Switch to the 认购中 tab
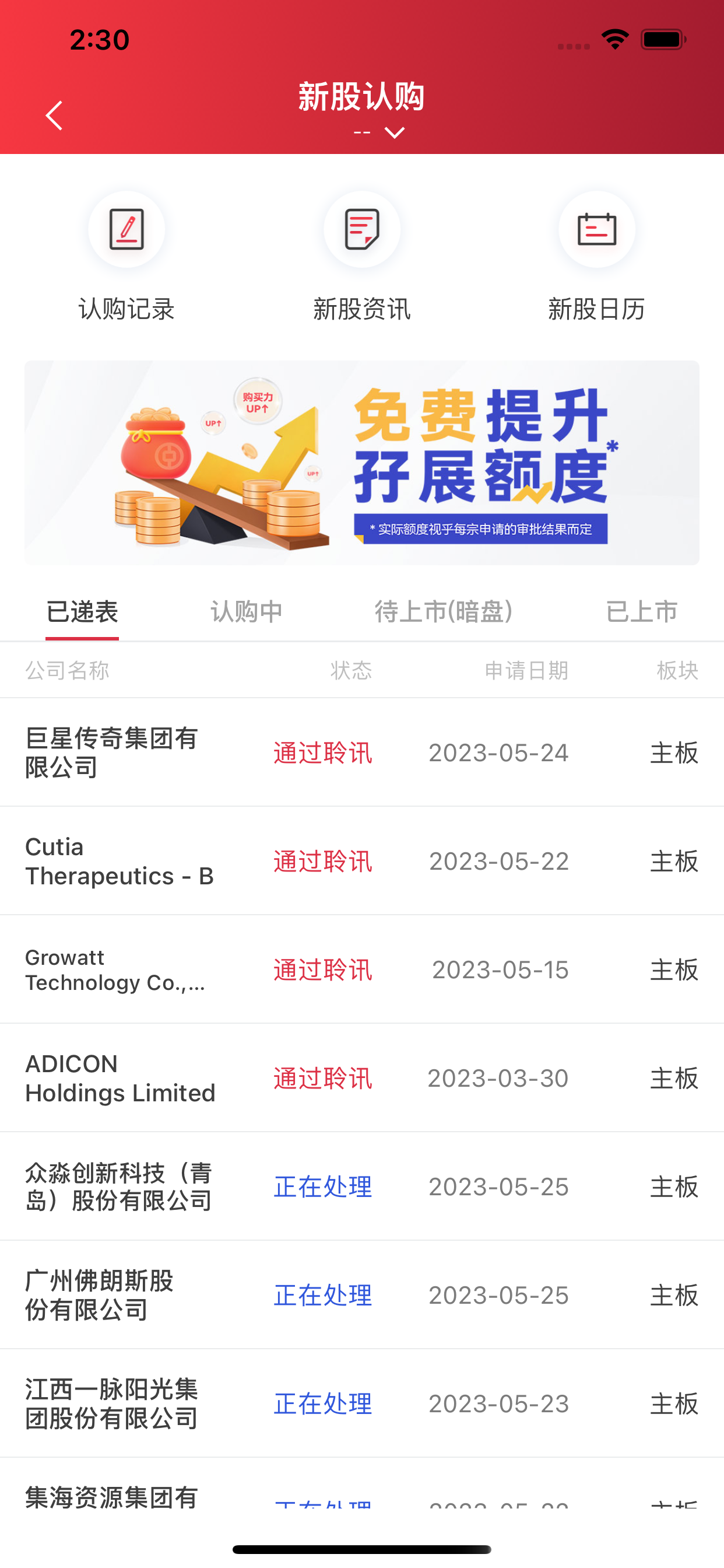The image size is (724, 1568). click(x=247, y=612)
